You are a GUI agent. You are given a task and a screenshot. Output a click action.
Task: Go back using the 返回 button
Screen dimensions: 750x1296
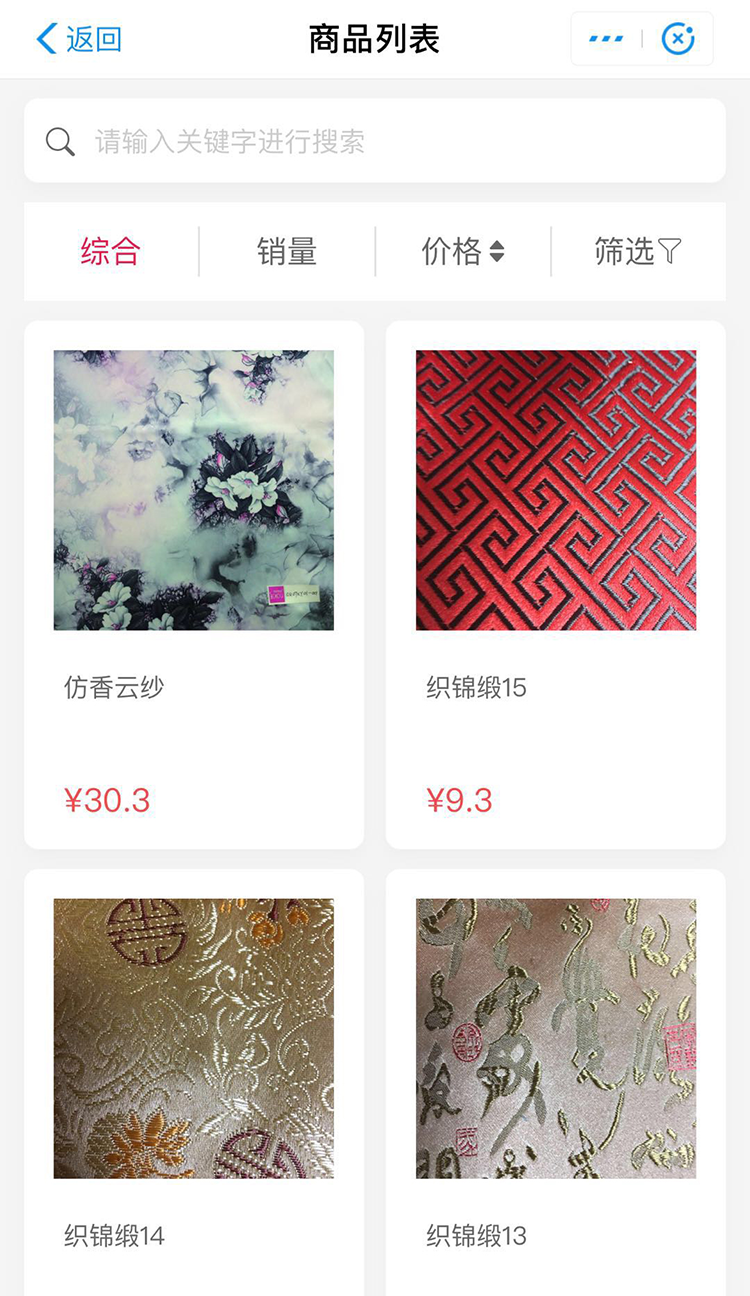tap(79, 39)
